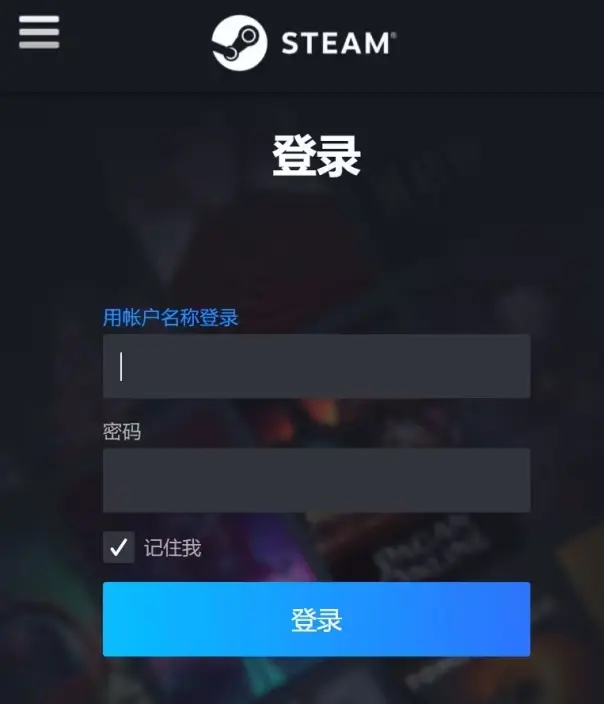Tap the account name input field
Viewport: 604px width, 704px height.
316,366
